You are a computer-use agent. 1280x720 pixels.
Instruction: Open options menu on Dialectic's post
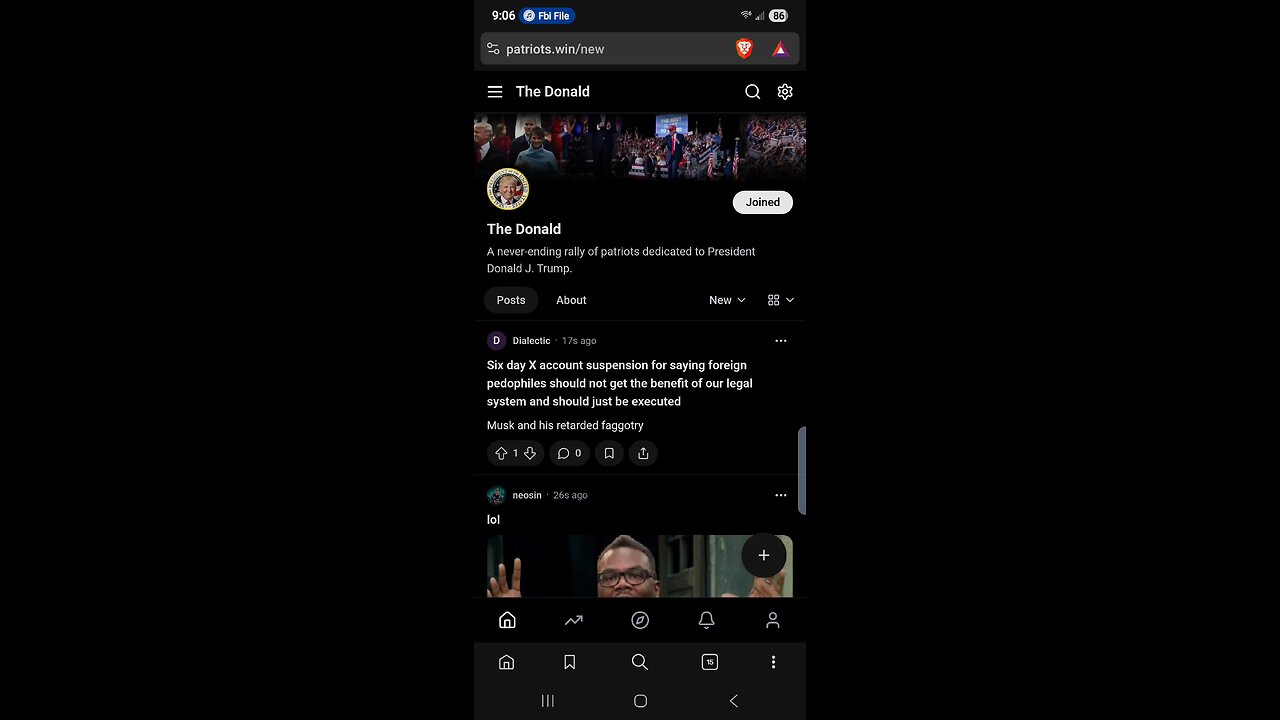(x=781, y=341)
